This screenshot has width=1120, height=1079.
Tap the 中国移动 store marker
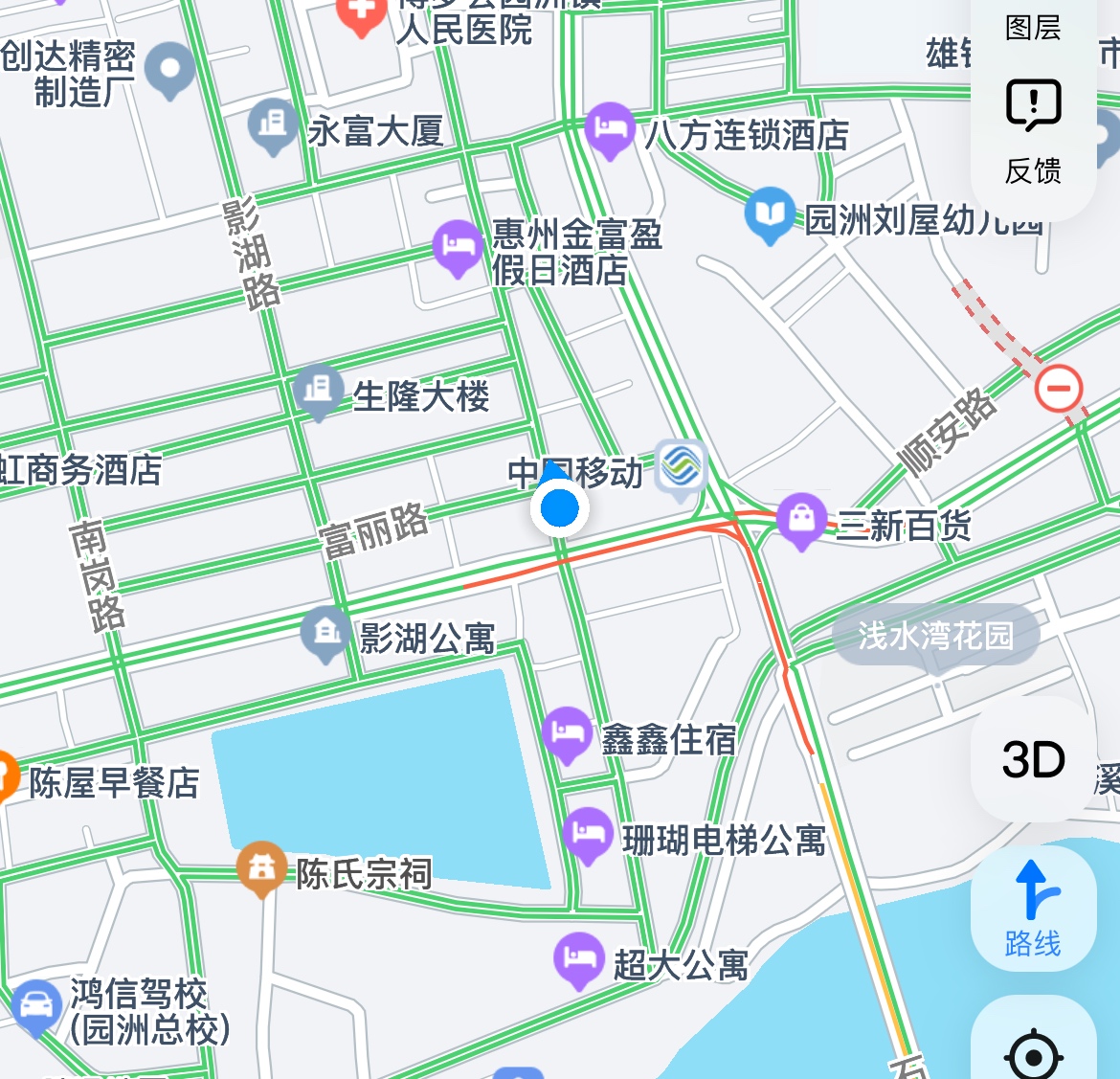[681, 468]
